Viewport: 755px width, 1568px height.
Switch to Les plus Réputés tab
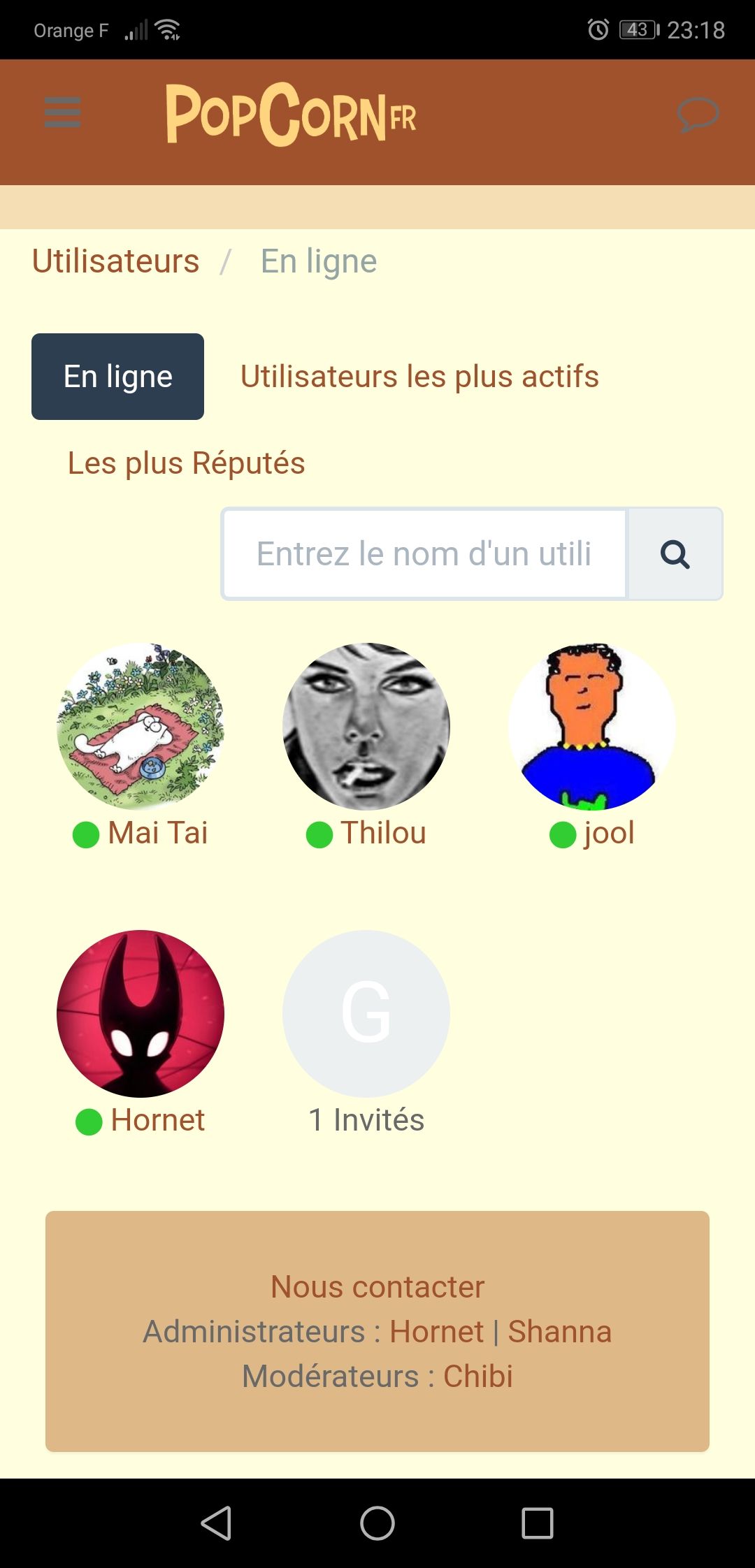tap(186, 463)
